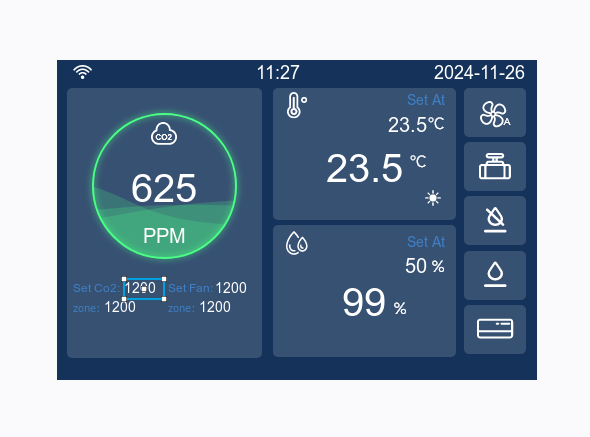Open the humidity set point card

click(x=364, y=291)
